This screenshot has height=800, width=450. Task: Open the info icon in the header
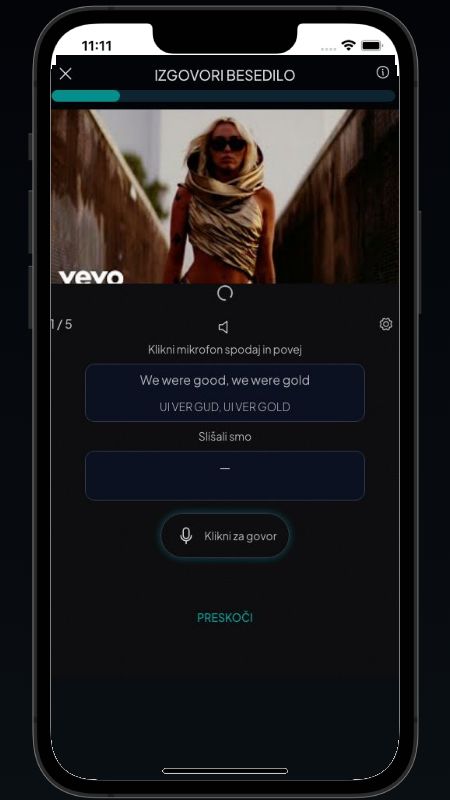pos(382,72)
